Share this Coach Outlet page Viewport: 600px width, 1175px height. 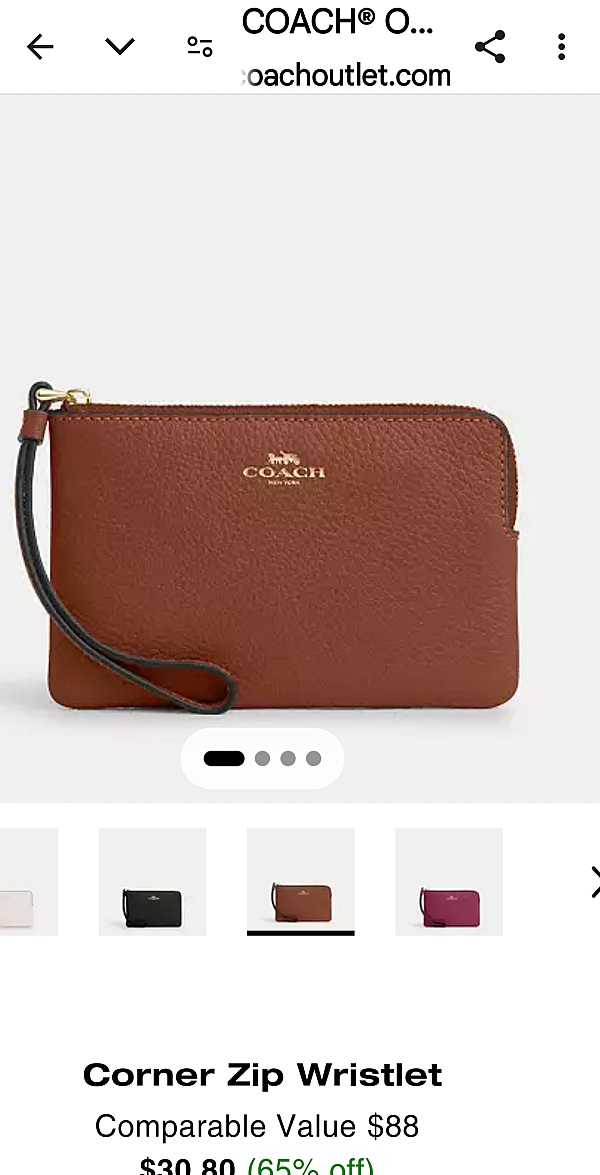(x=490, y=47)
